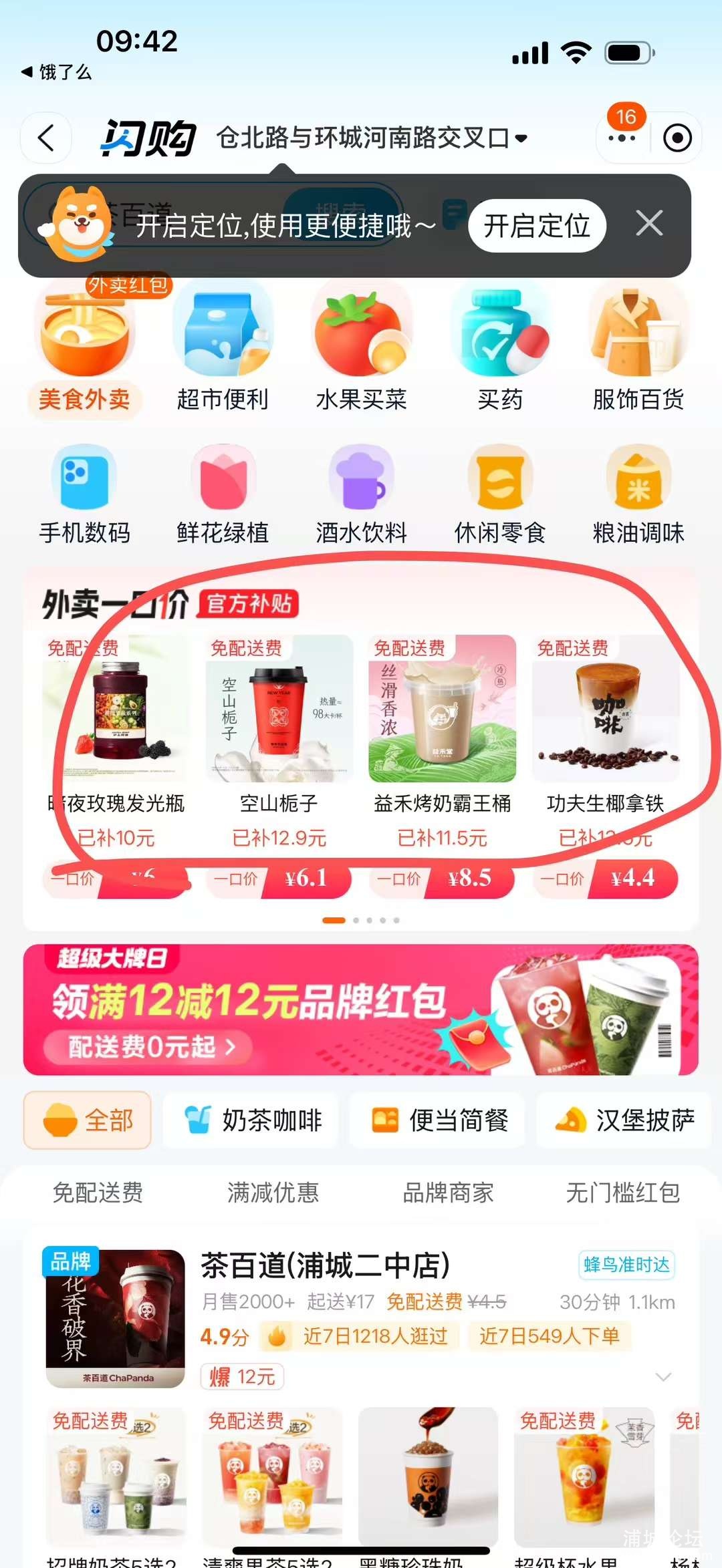Return to 饿了么 via the status bar
This screenshot has width=722, height=1568.
point(57,71)
